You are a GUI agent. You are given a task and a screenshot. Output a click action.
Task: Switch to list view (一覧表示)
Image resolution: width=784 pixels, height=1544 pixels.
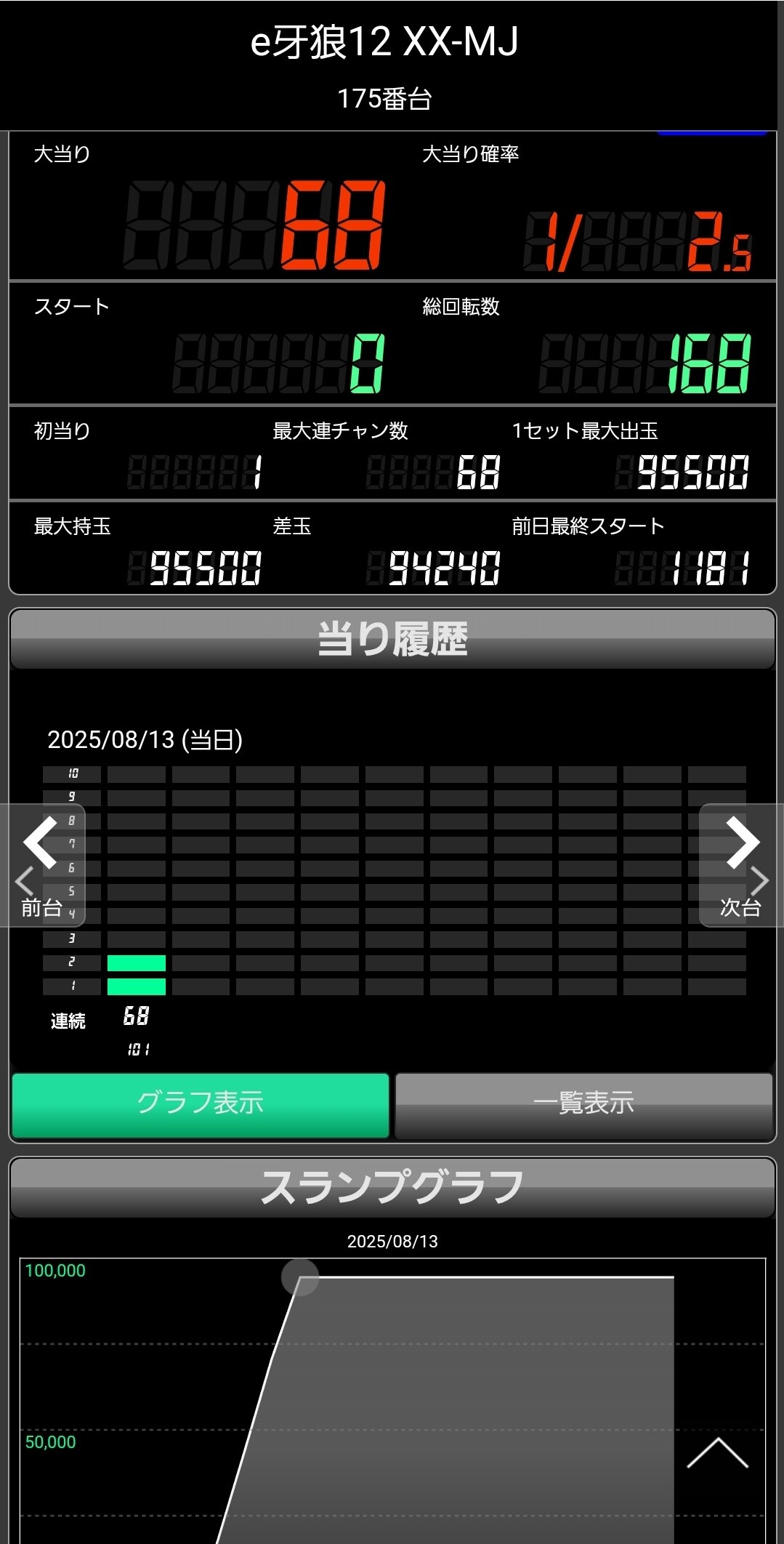click(x=583, y=1104)
